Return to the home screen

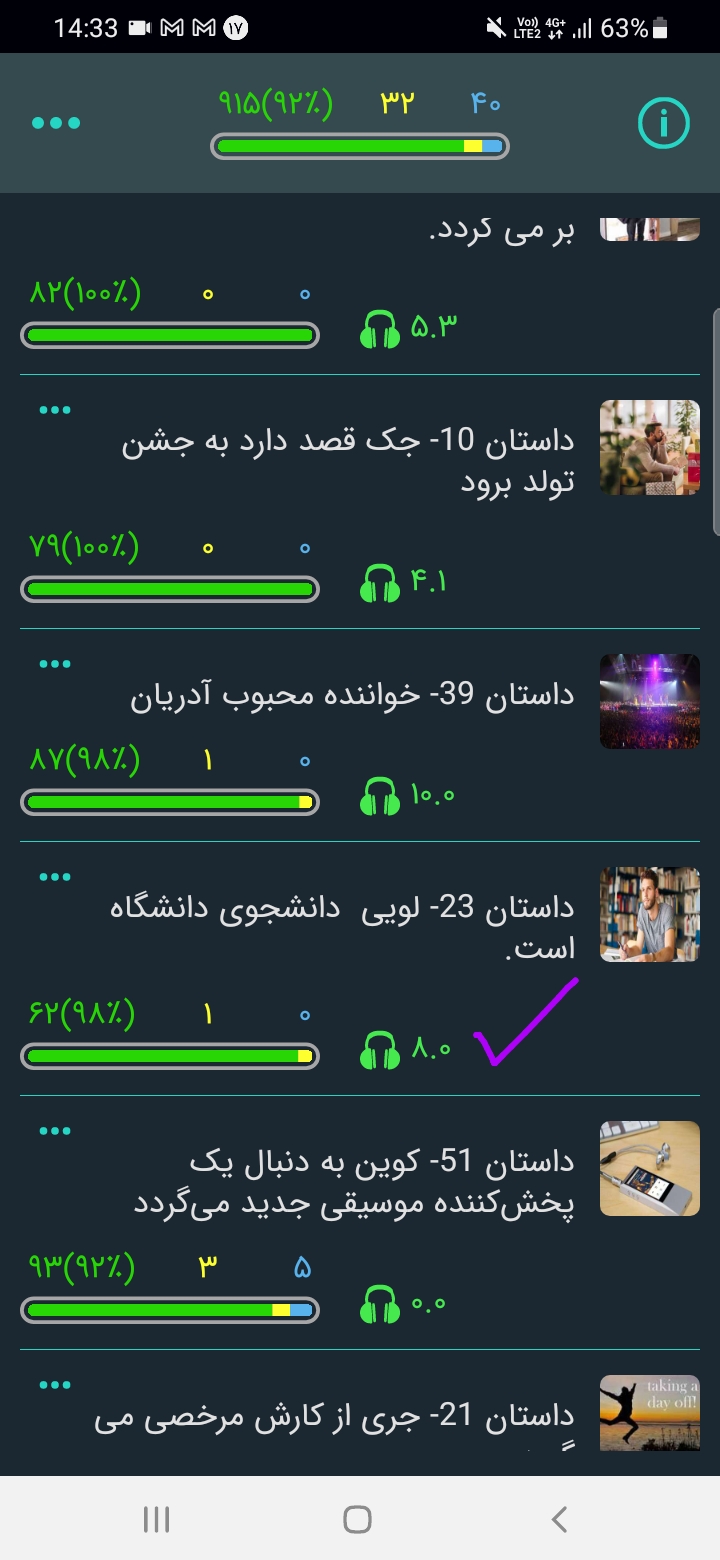click(358, 1520)
